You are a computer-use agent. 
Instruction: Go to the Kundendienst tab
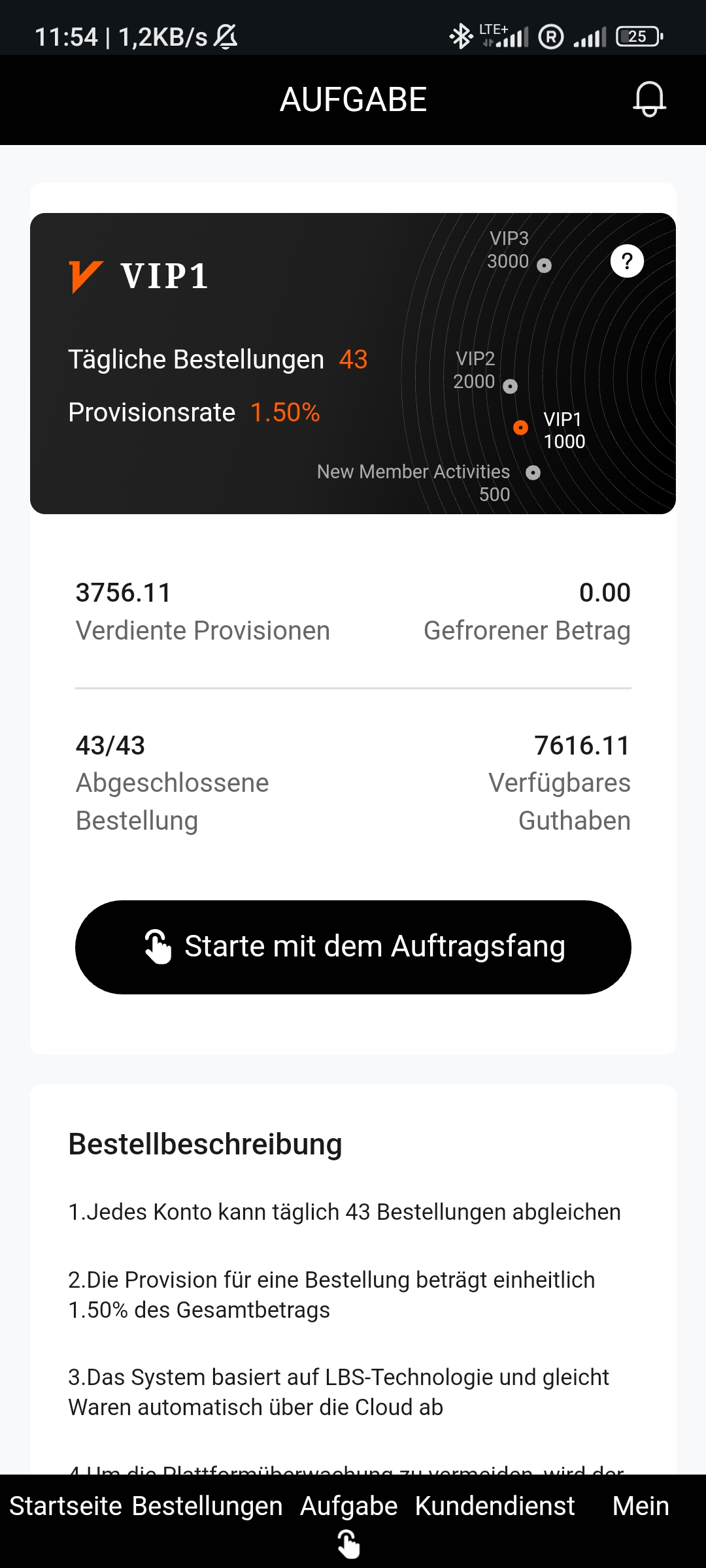(495, 1506)
